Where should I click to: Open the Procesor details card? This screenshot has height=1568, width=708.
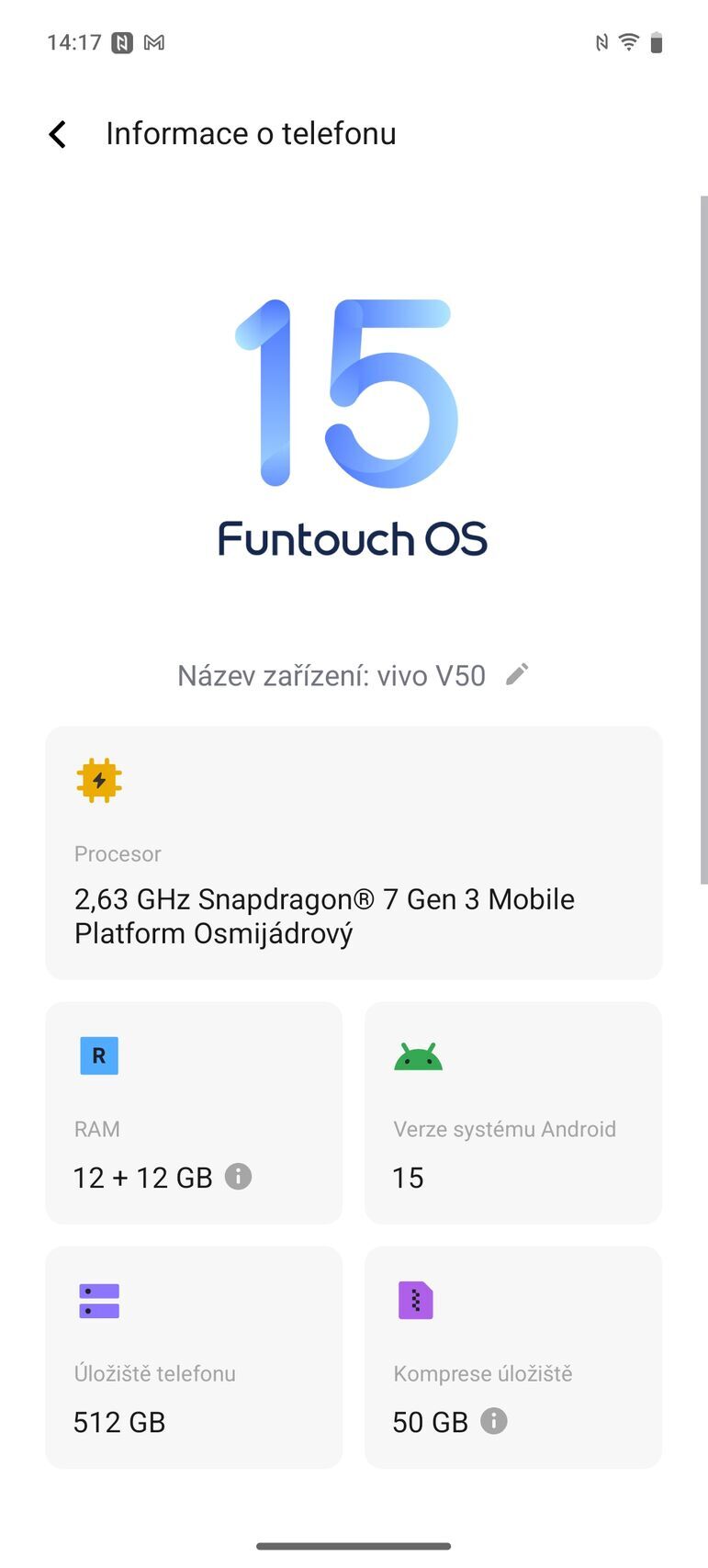pyautogui.click(x=354, y=851)
